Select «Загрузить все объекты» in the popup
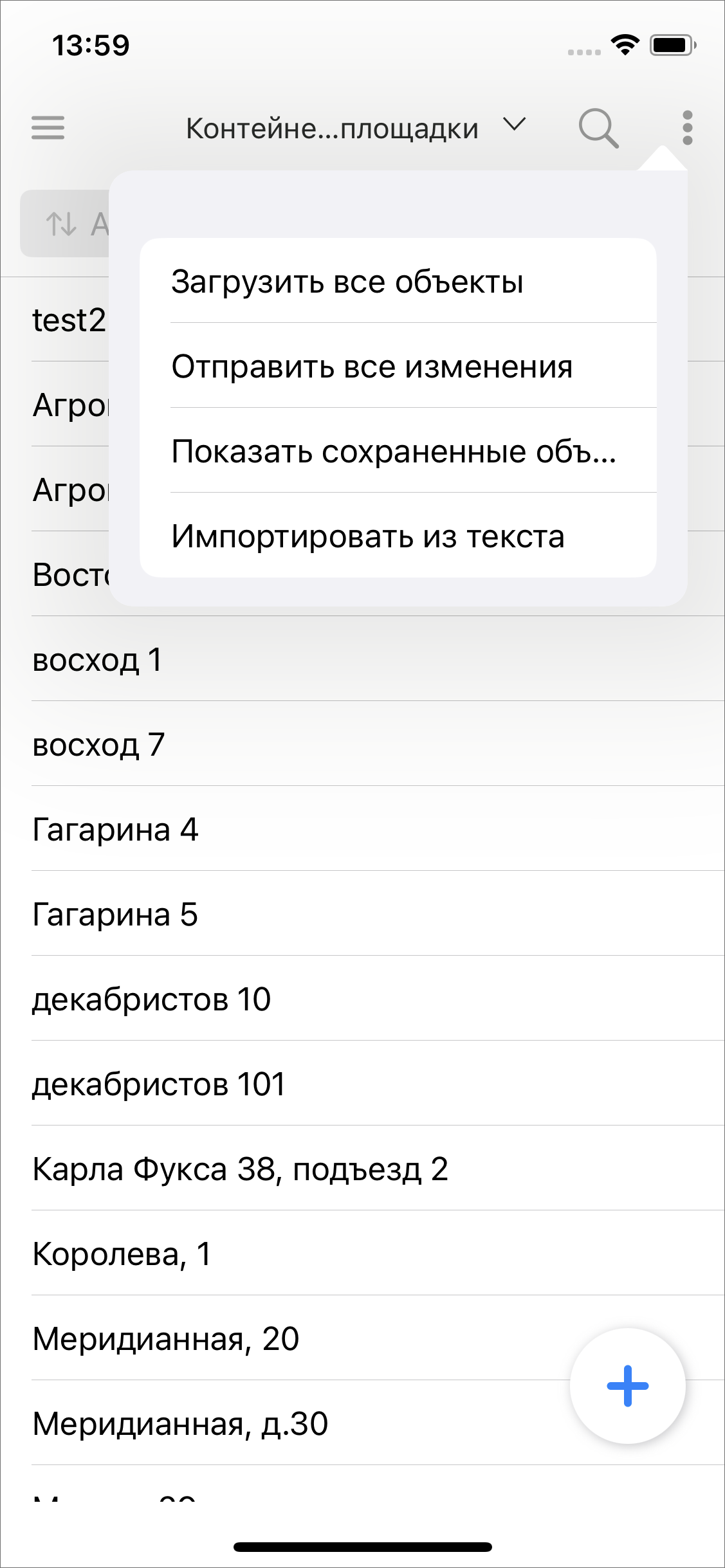The image size is (725, 1568). point(398,281)
